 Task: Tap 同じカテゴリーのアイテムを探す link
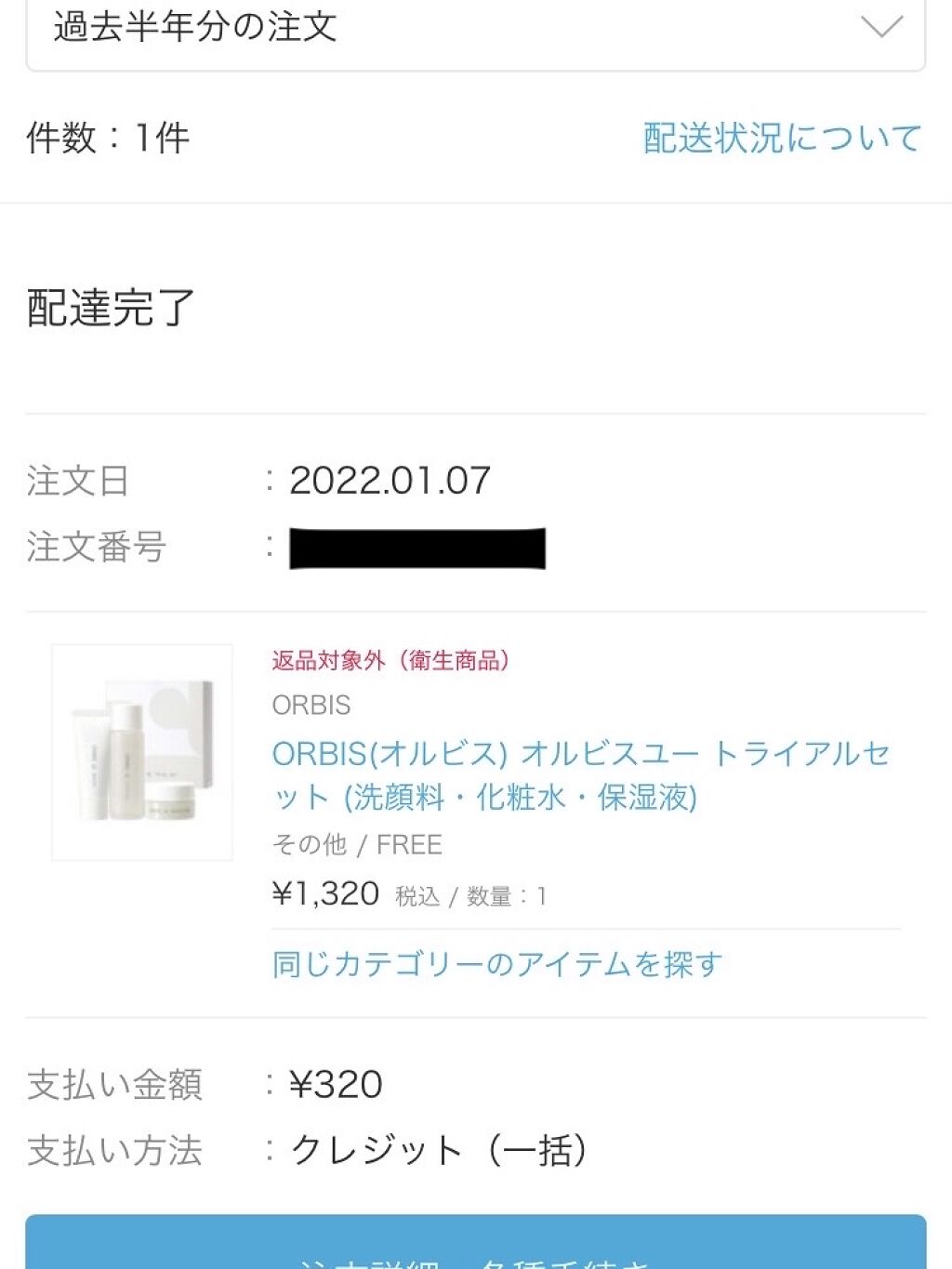[x=496, y=964]
